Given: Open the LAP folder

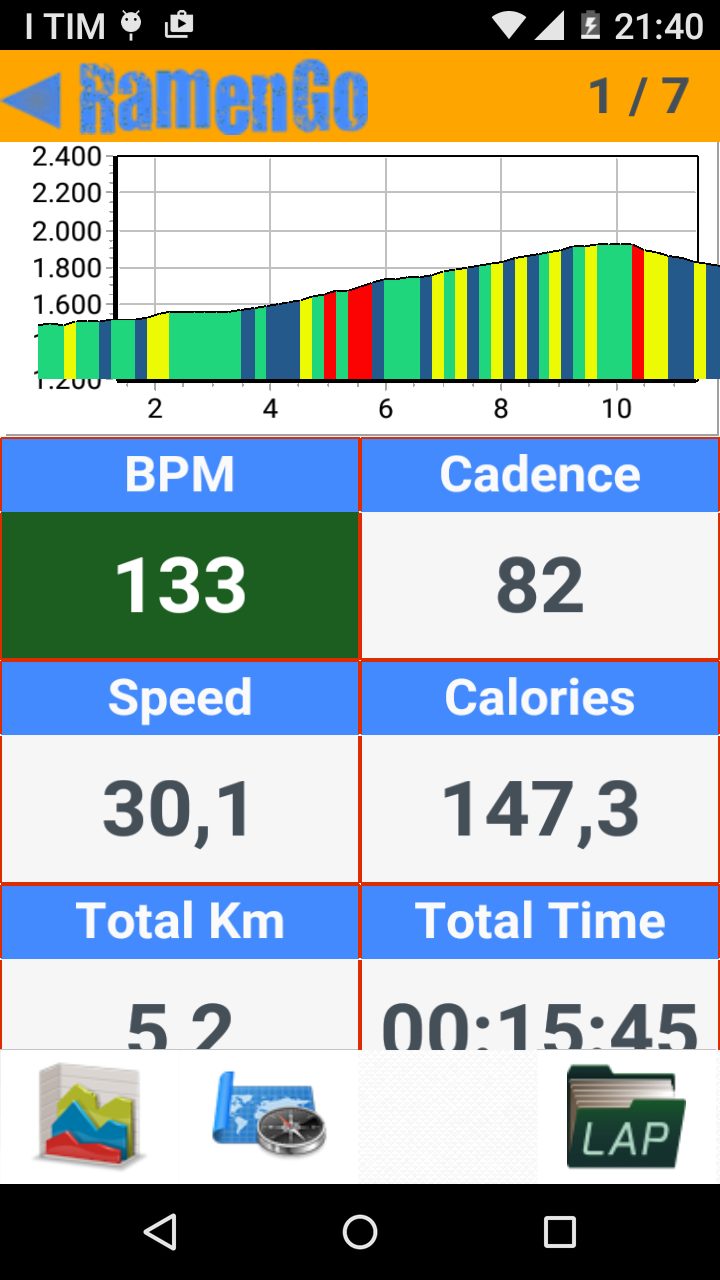Looking at the screenshot, I should pos(626,1117).
